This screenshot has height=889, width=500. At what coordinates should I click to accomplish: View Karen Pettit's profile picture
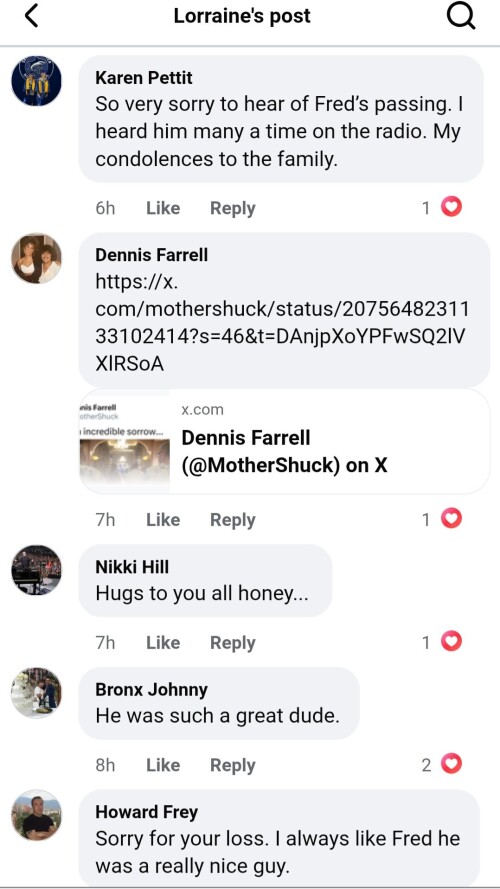(36, 81)
